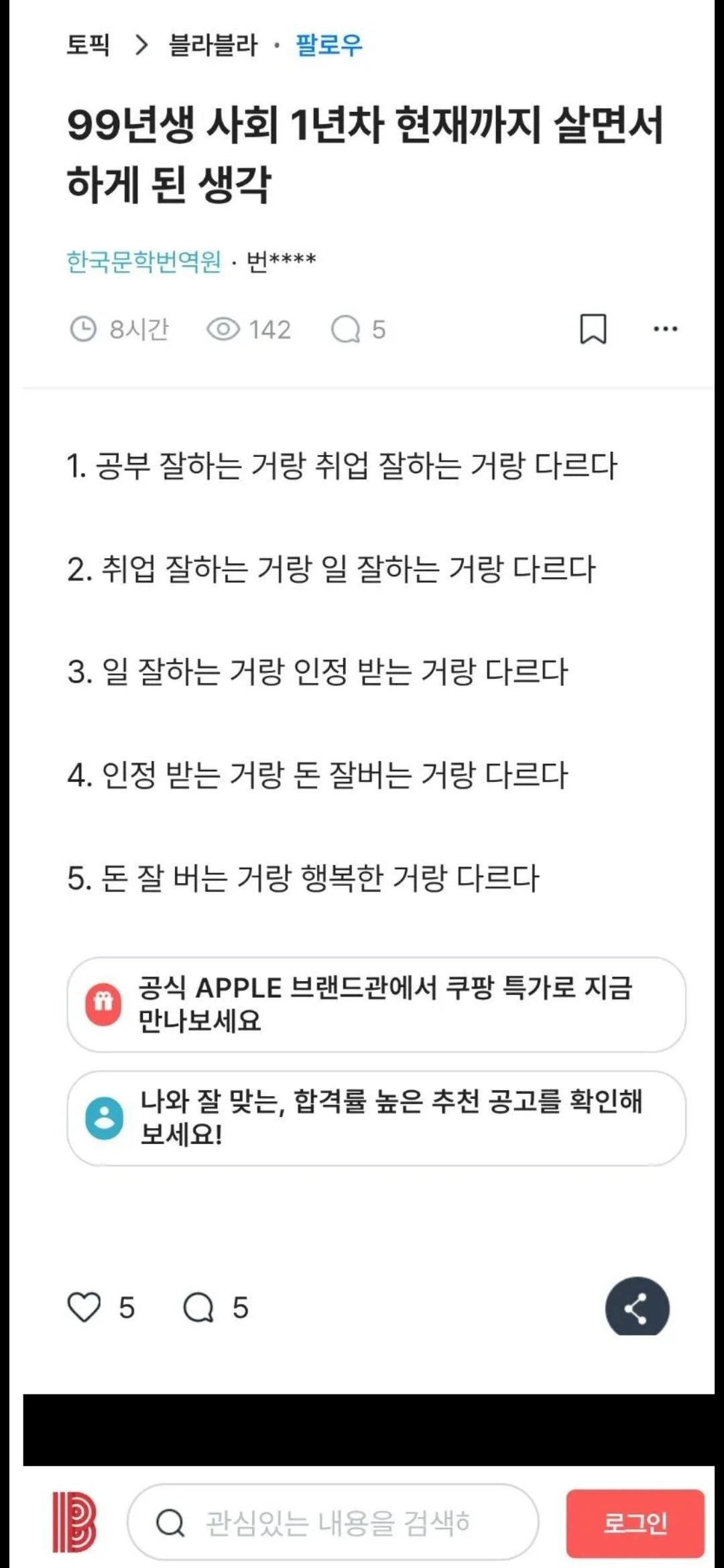Screen dimensions: 724x1568
Task: Open the 블라블라 topic page
Action: pos(213,46)
